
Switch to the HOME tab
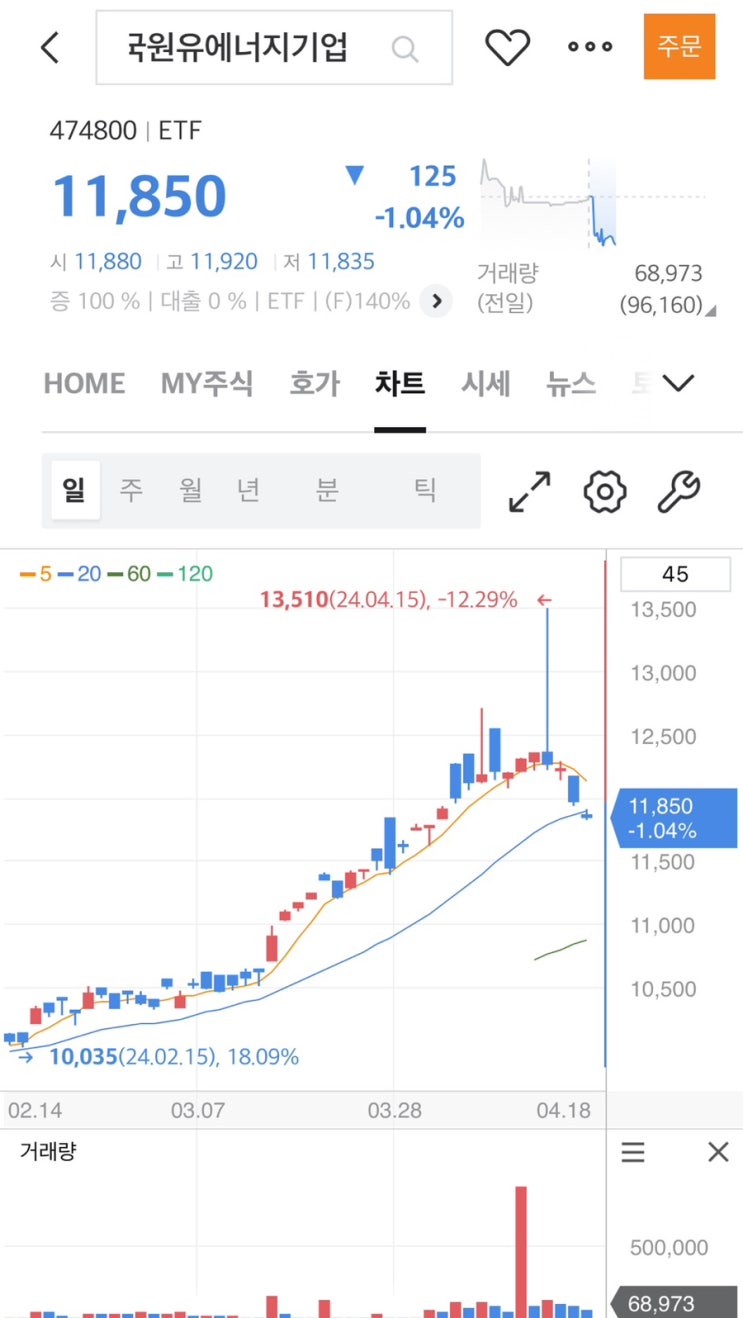coord(84,384)
